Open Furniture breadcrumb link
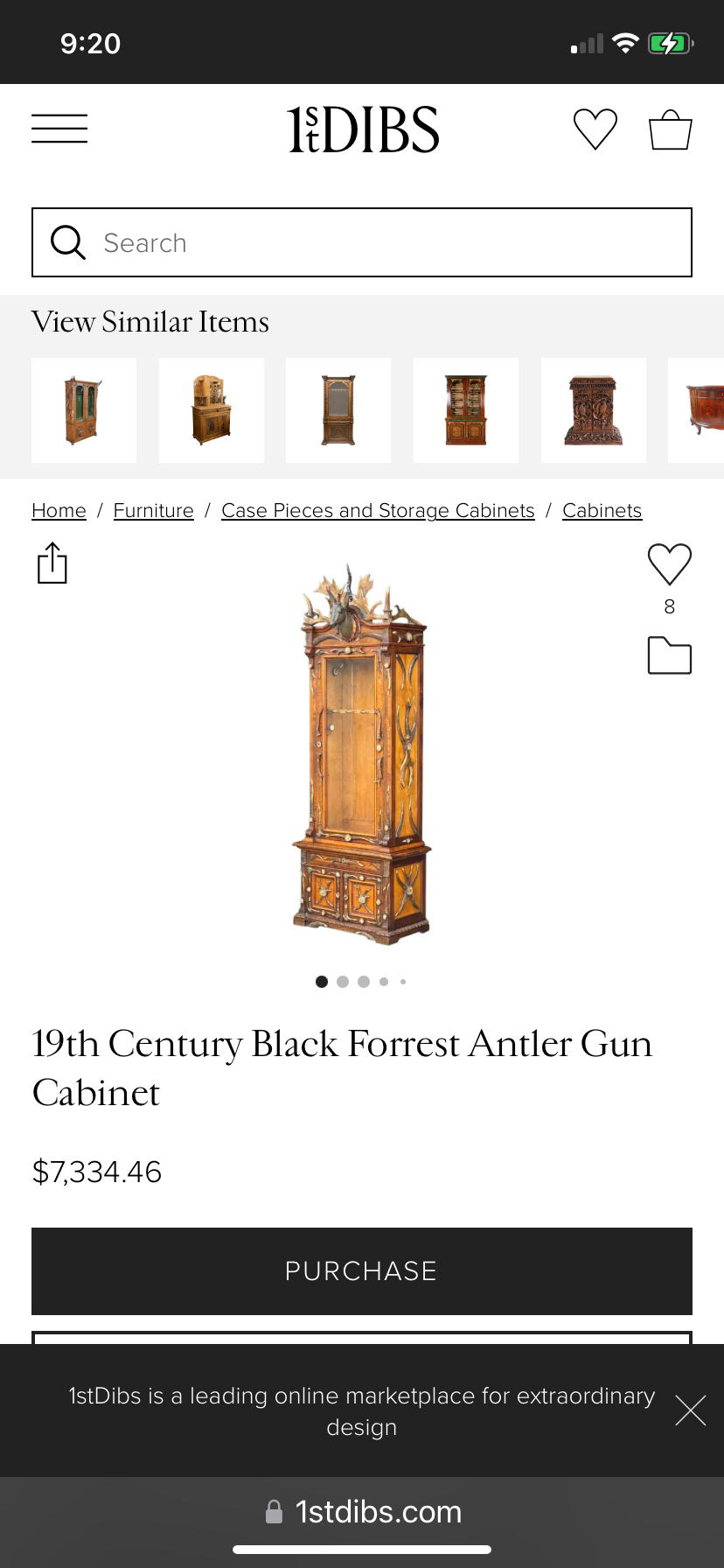Viewport: 724px width, 1568px height. pos(154,510)
